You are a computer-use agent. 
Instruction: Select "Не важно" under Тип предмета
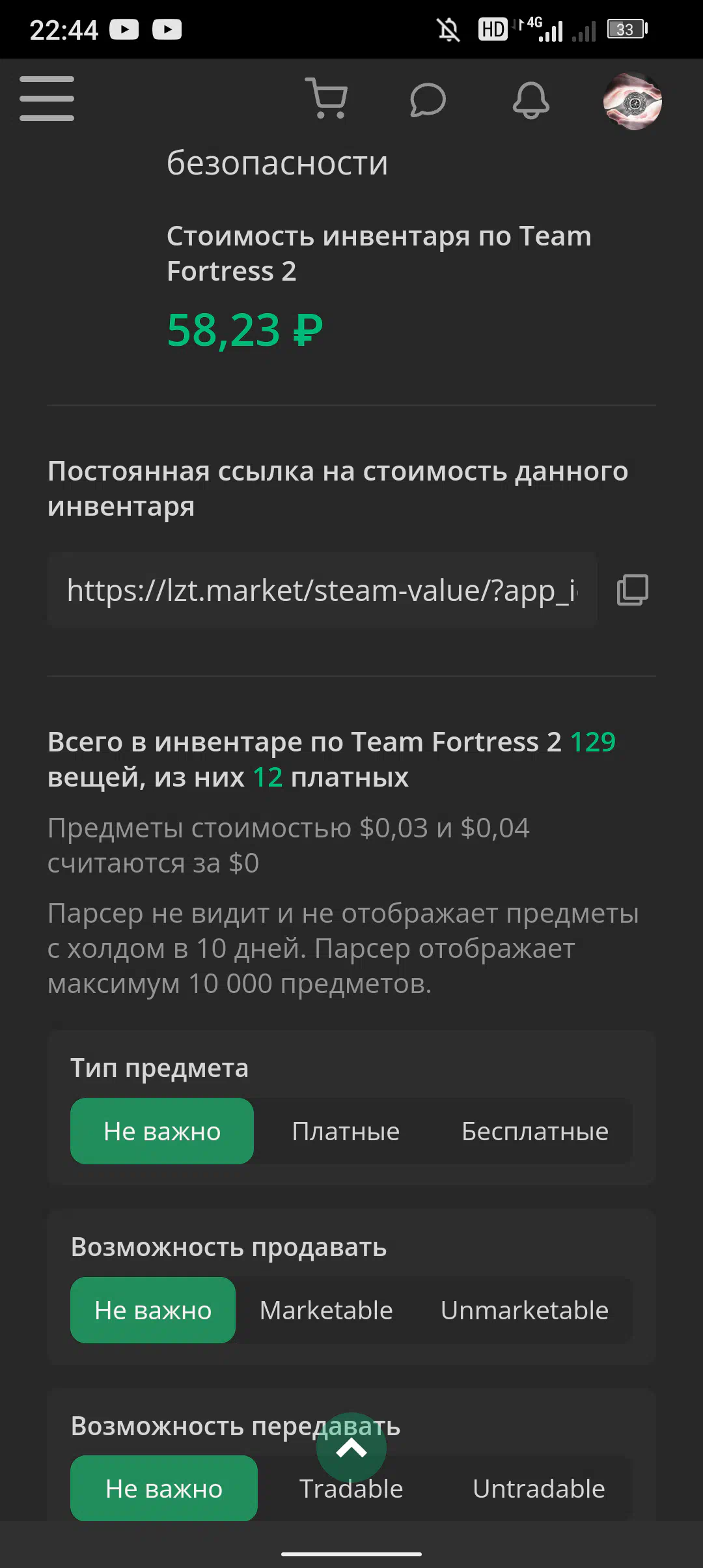[x=162, y=1131]
